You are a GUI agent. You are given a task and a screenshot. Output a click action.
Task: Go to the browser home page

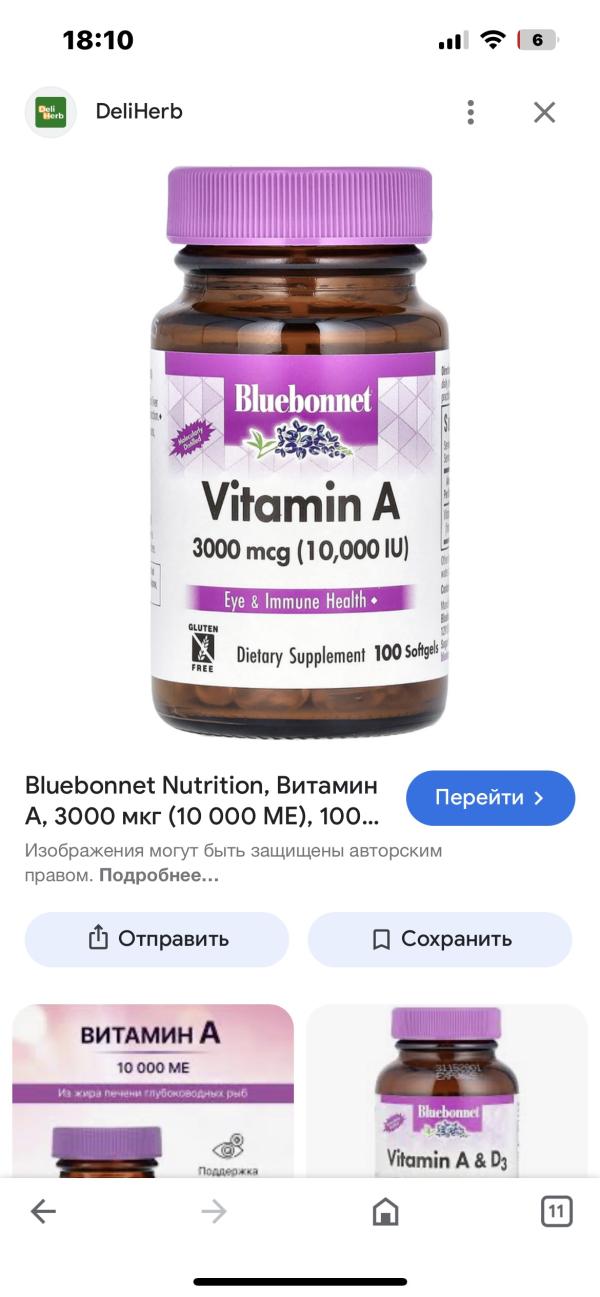coord(385,1212)
